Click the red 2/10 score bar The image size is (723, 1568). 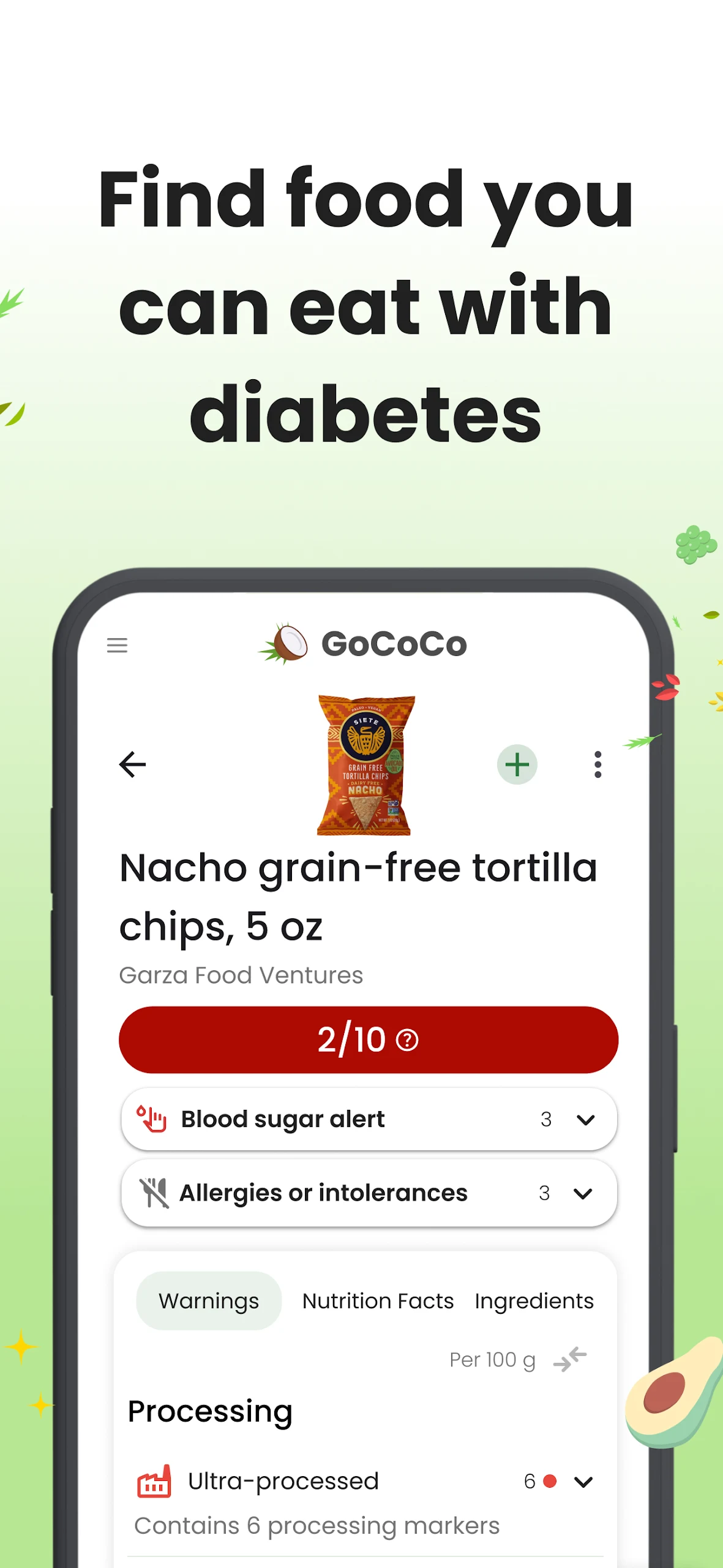click(366, 1039)
